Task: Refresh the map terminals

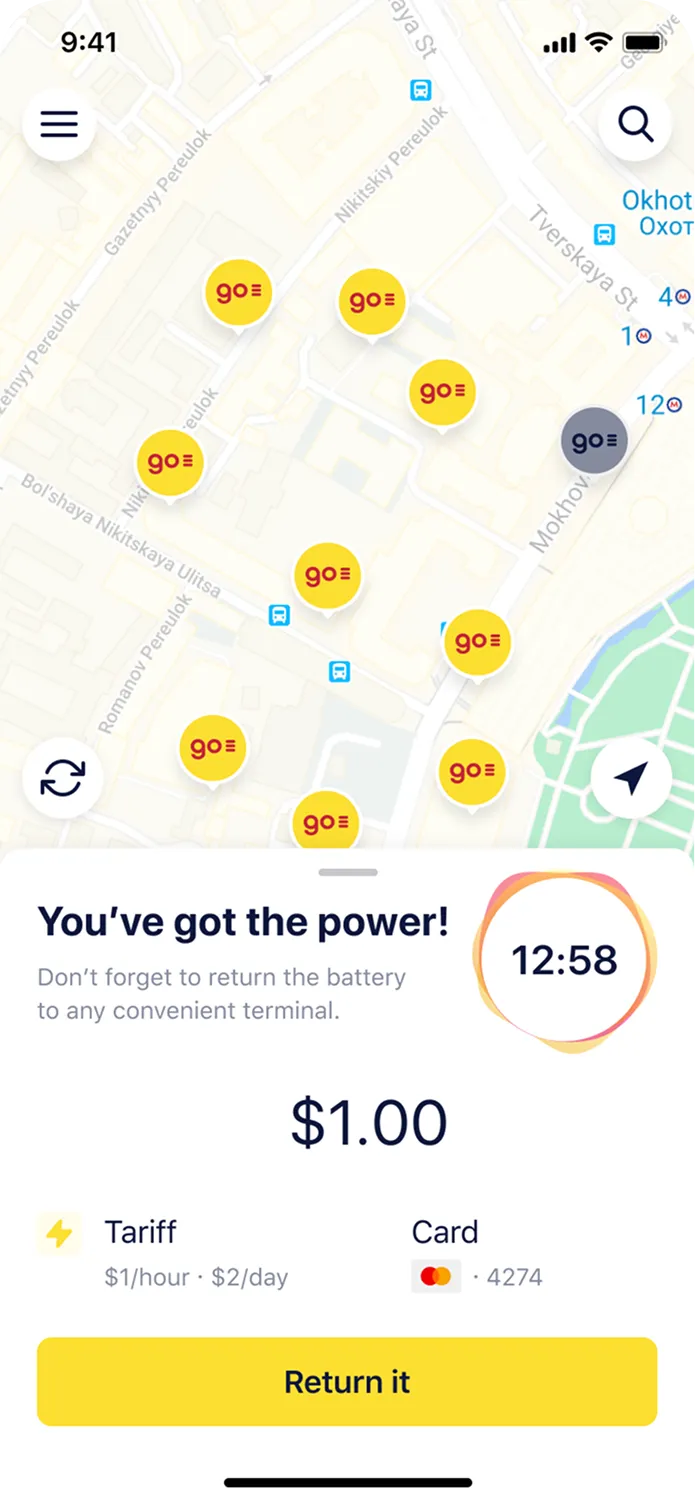Action: click(63, 778)
